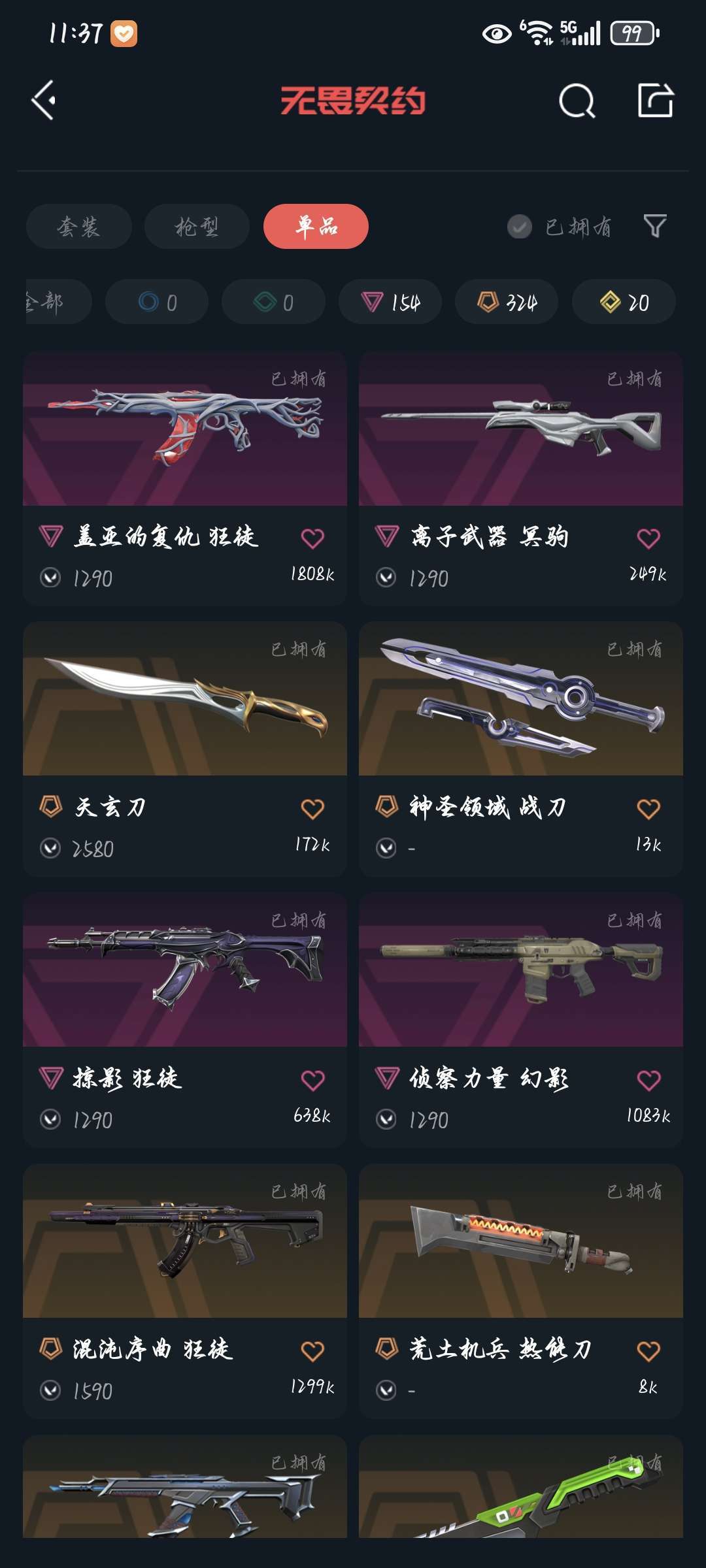Open the 荒土机兵 热能刀 skin card
The image size is (706, 1568).
click(521, 1291)
